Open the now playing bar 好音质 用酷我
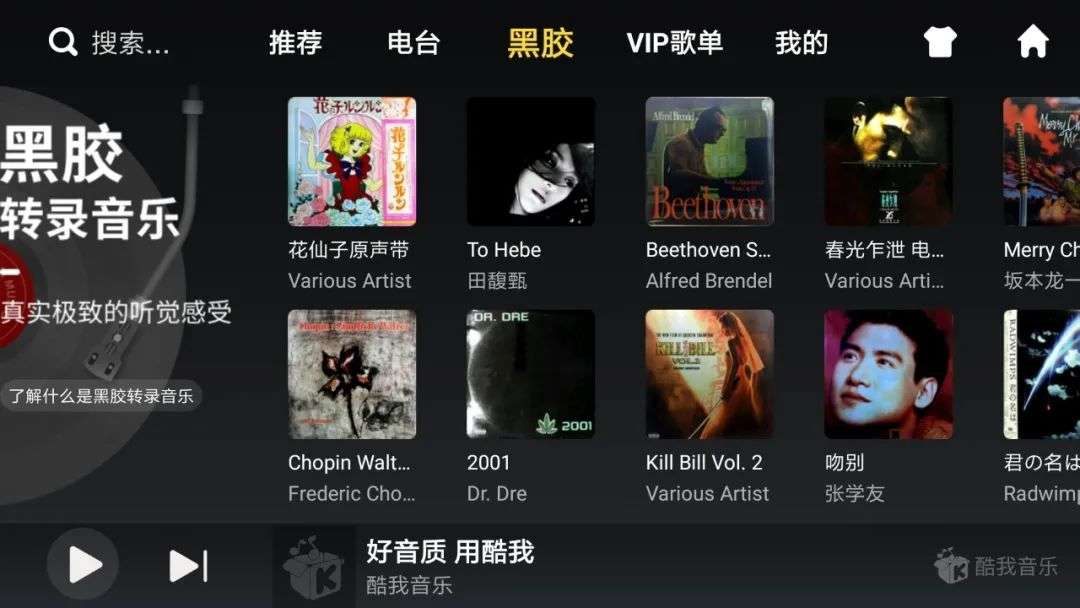 tap(450, 566)
